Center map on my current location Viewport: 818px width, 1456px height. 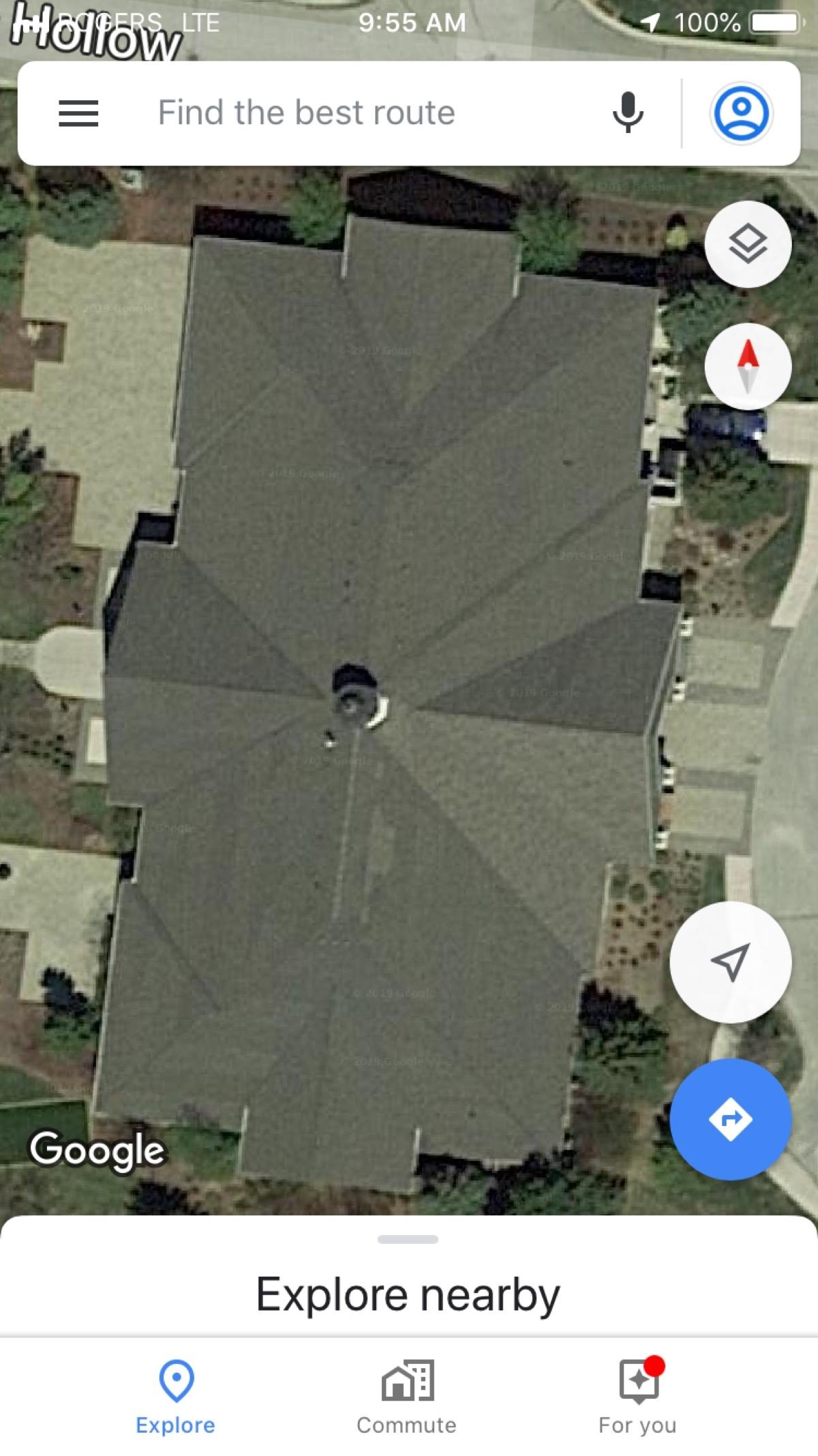[730, 962]
